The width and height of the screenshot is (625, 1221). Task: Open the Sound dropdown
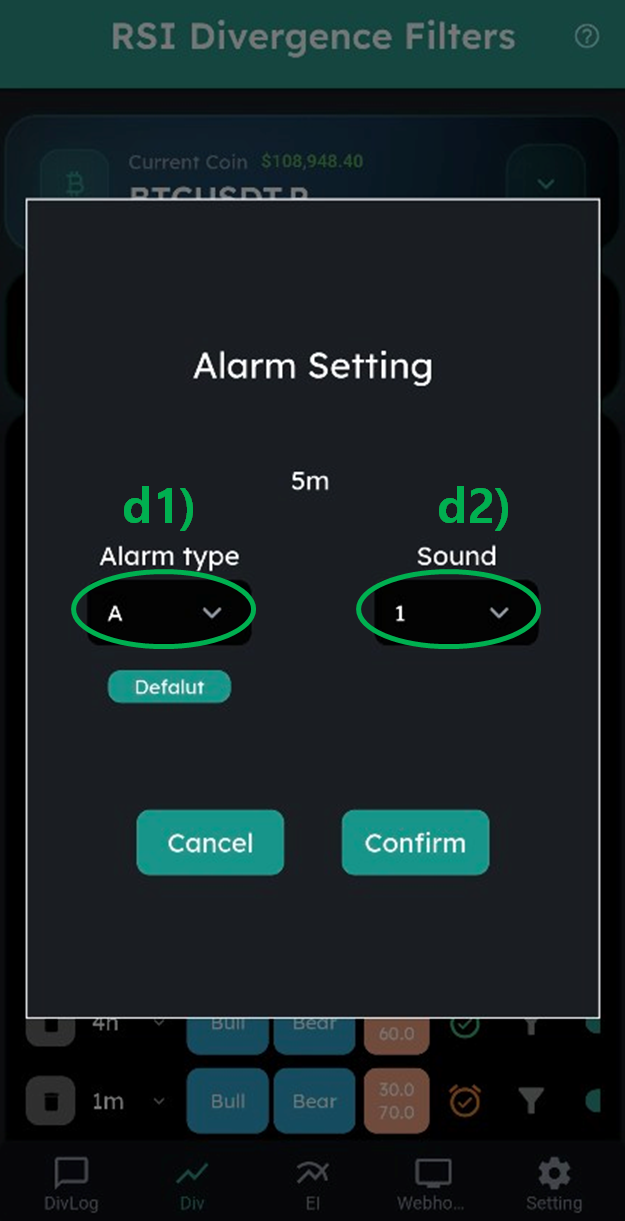point(453,612)
